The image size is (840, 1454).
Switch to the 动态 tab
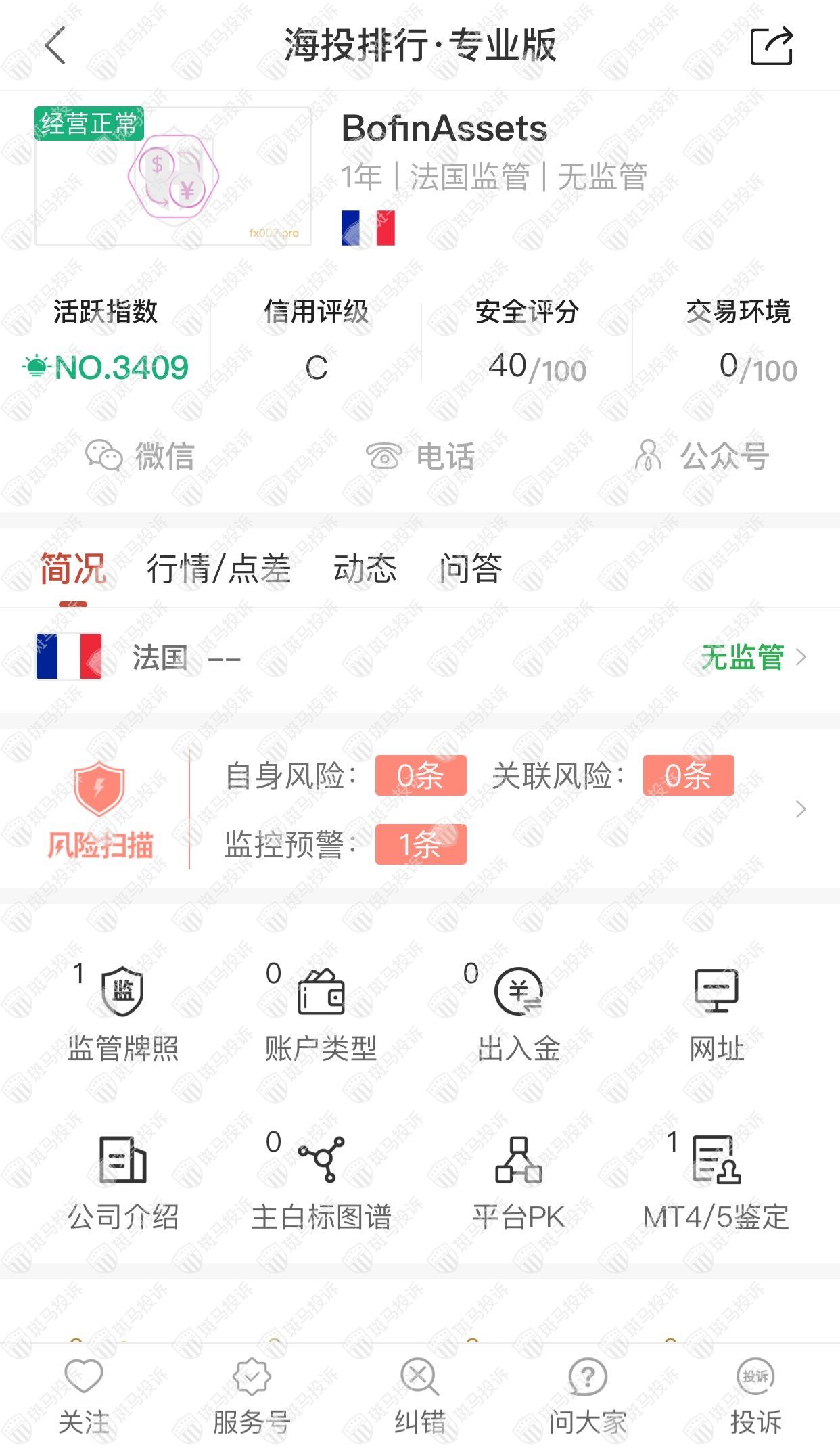[x=365, y=568]
